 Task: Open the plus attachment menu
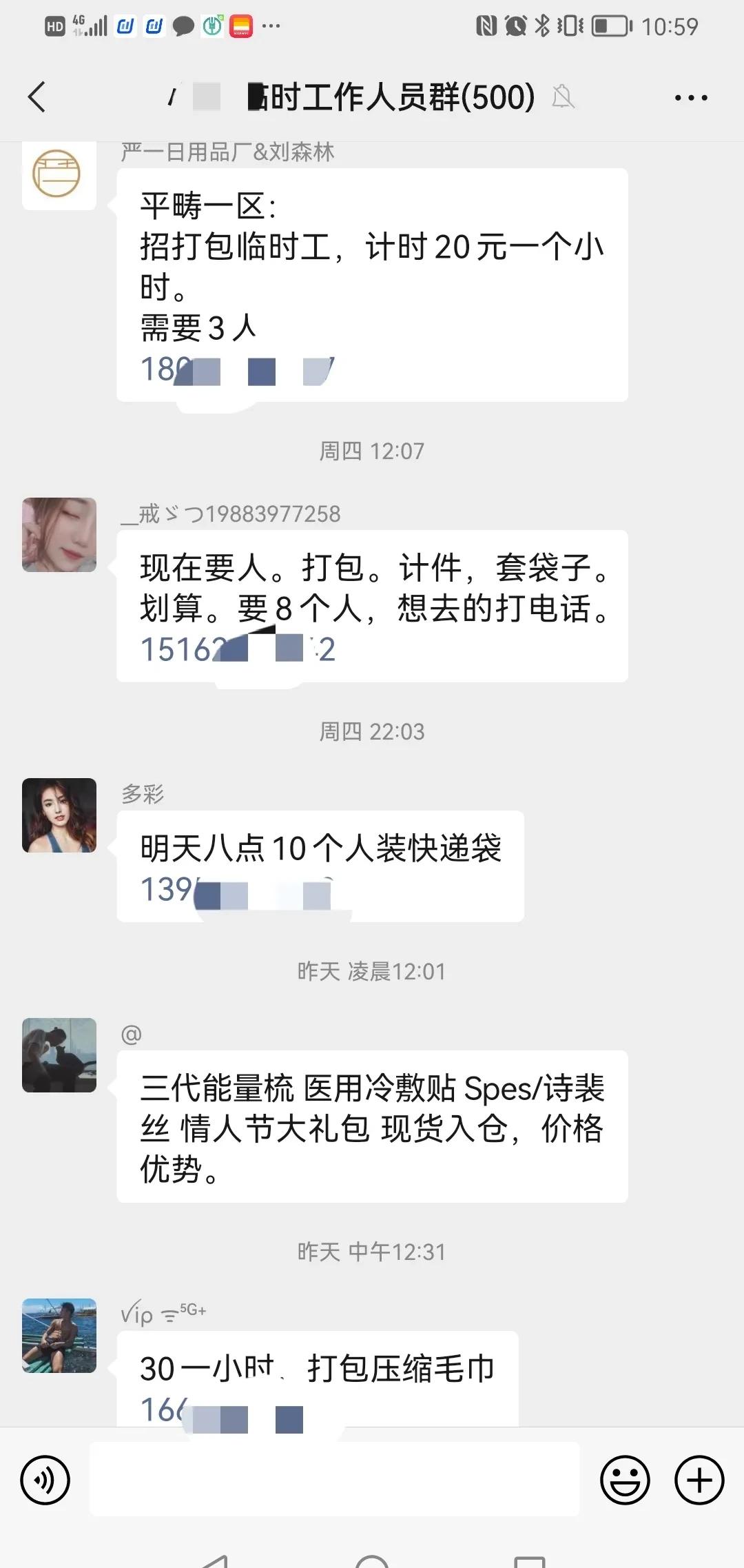pyautogui.click(x=699, y=1479)
